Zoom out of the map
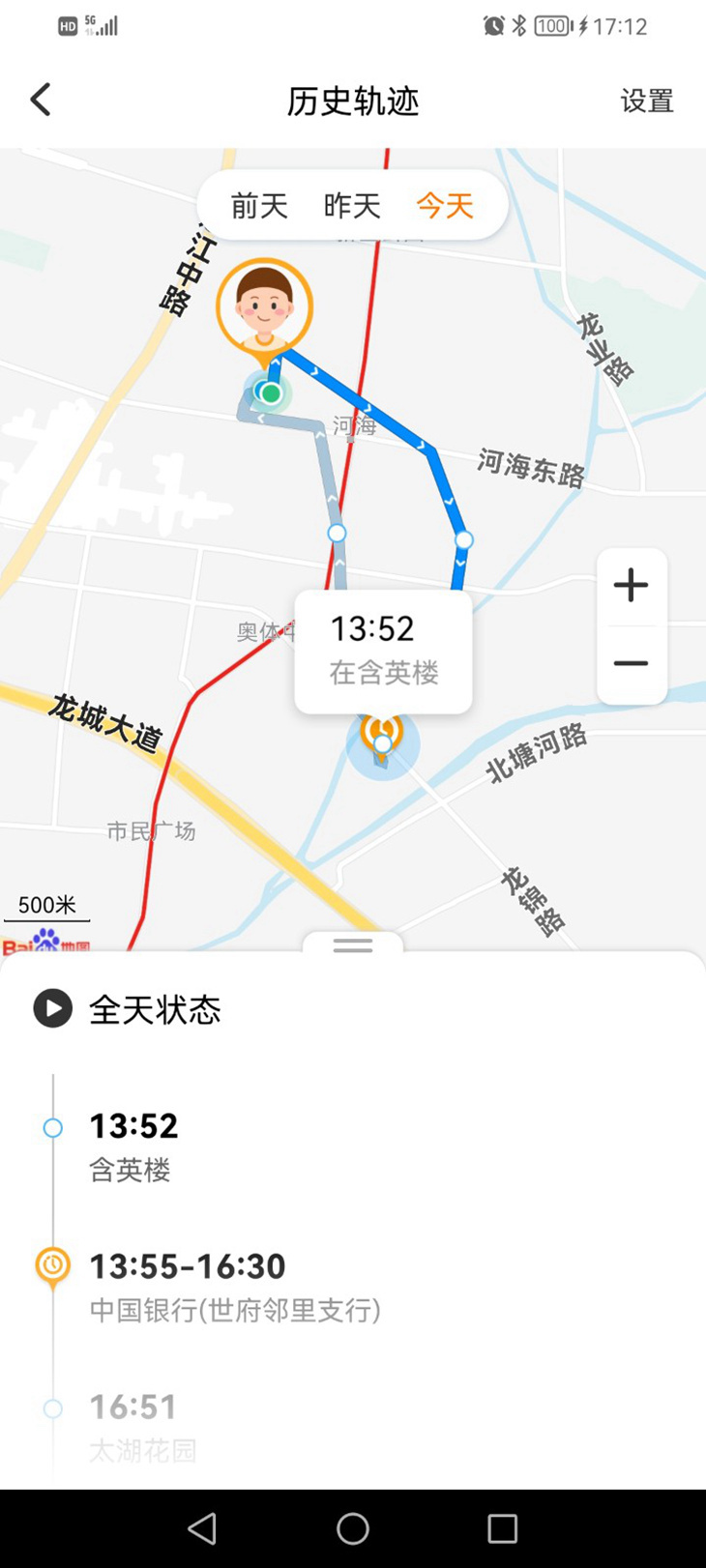The width and height of the screenshot is (706, 1568). tap(632, 663)
